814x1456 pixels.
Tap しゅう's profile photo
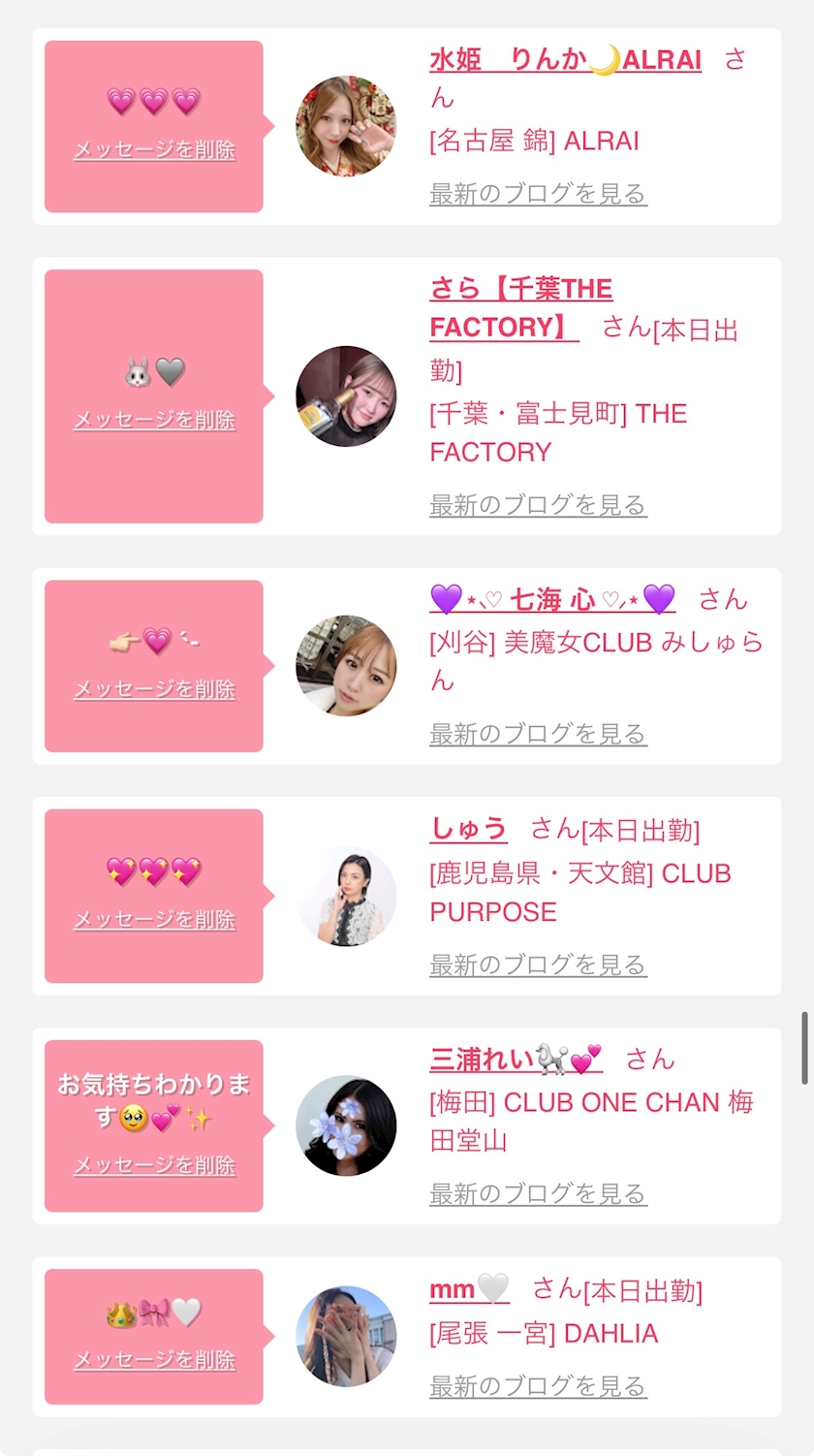pos(346,896)
